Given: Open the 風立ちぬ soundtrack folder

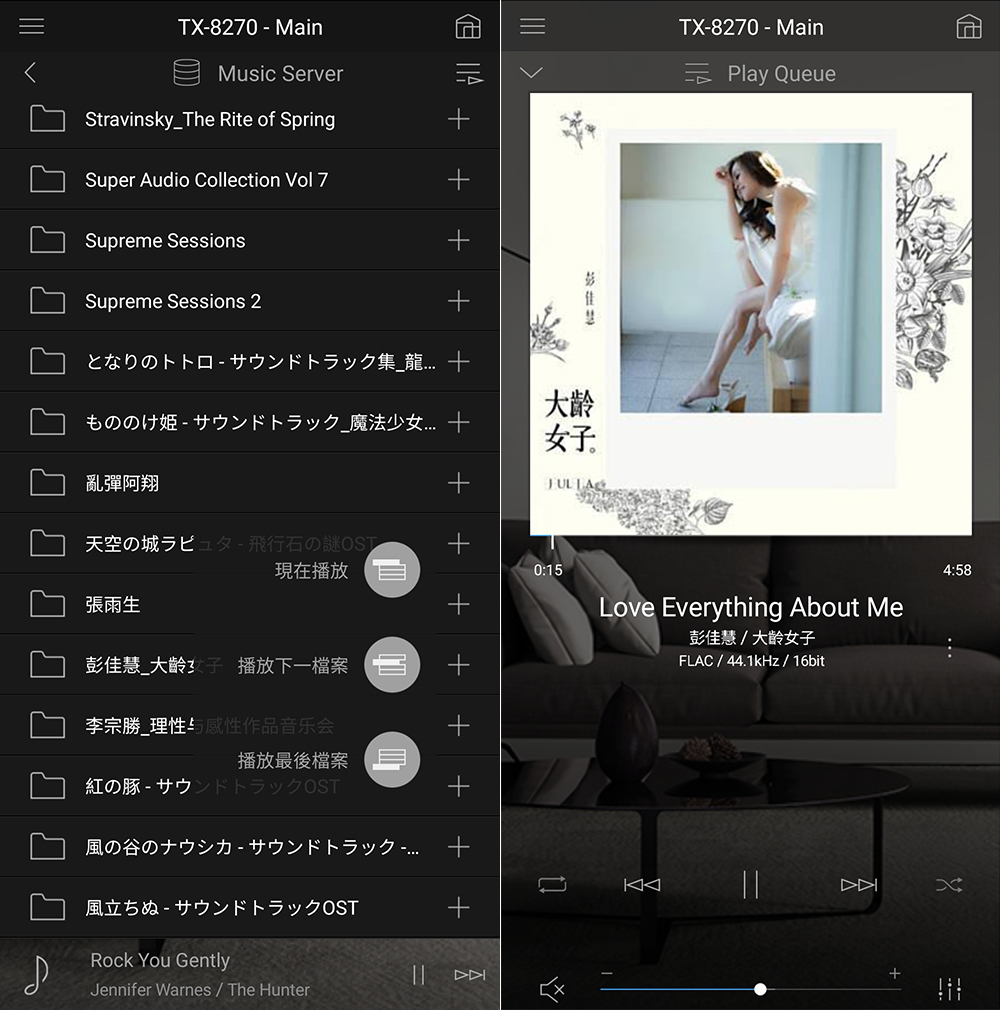Looking at the screenshot, I should pyautogui.click(x=221, y=908).
